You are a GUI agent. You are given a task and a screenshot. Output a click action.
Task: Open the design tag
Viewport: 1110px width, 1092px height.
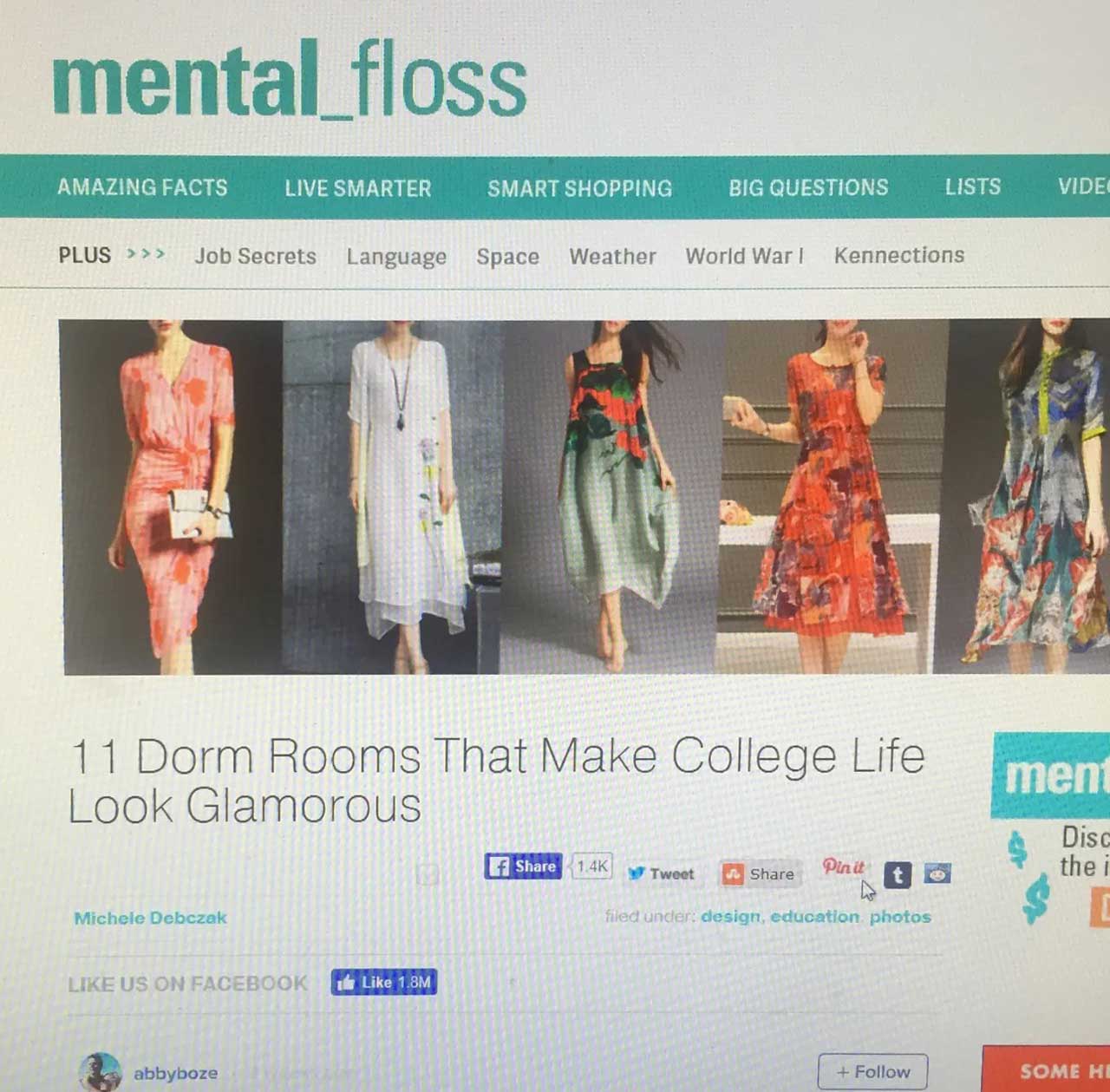pos(730,917)
